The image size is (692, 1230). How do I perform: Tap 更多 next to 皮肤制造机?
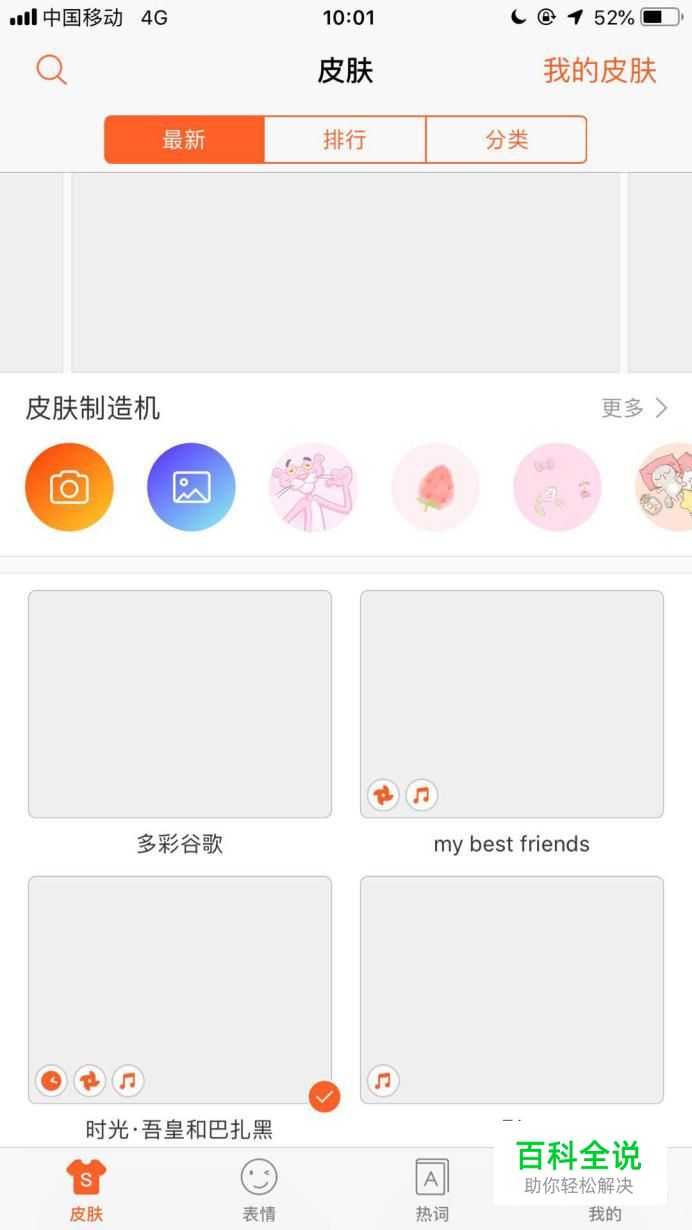[634, 408]
